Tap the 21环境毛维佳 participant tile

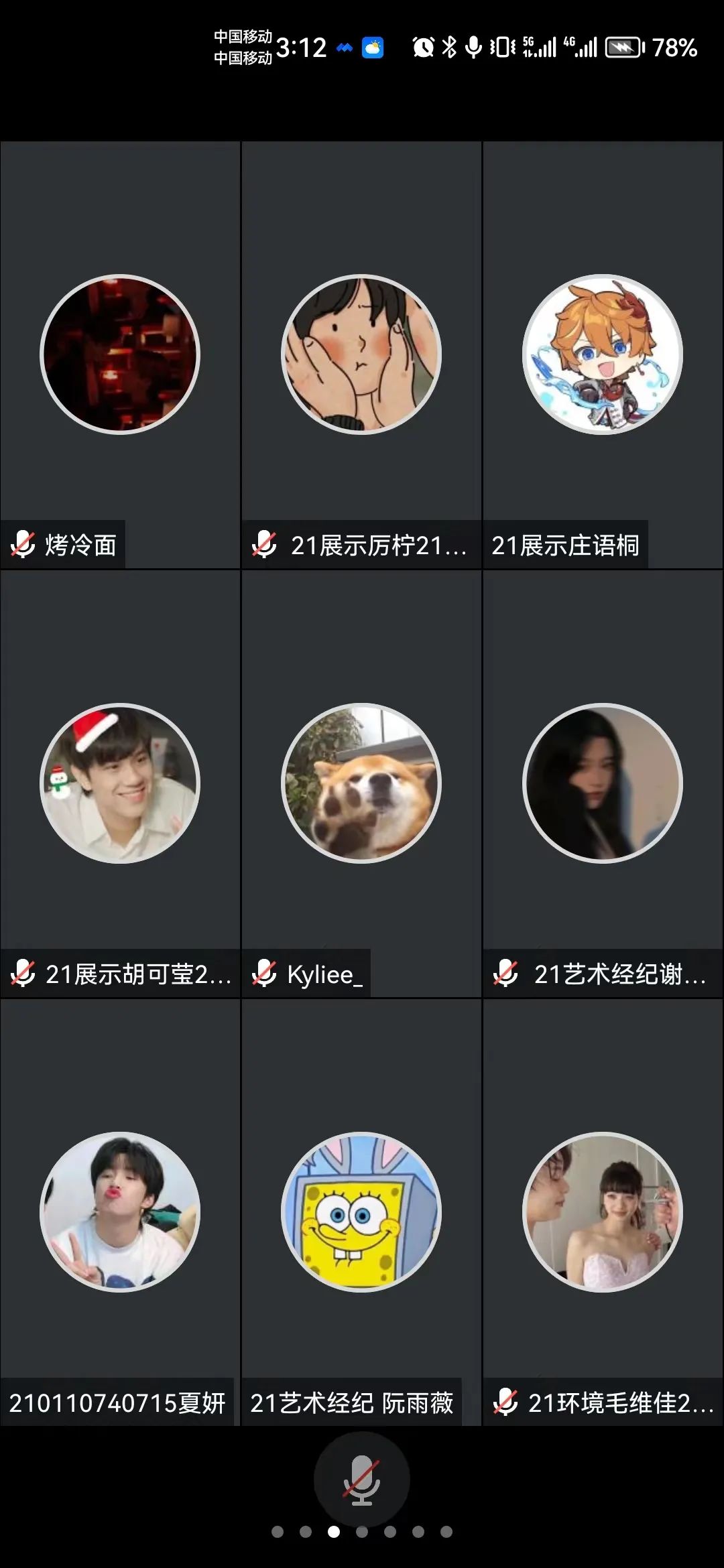(603, 1213)
